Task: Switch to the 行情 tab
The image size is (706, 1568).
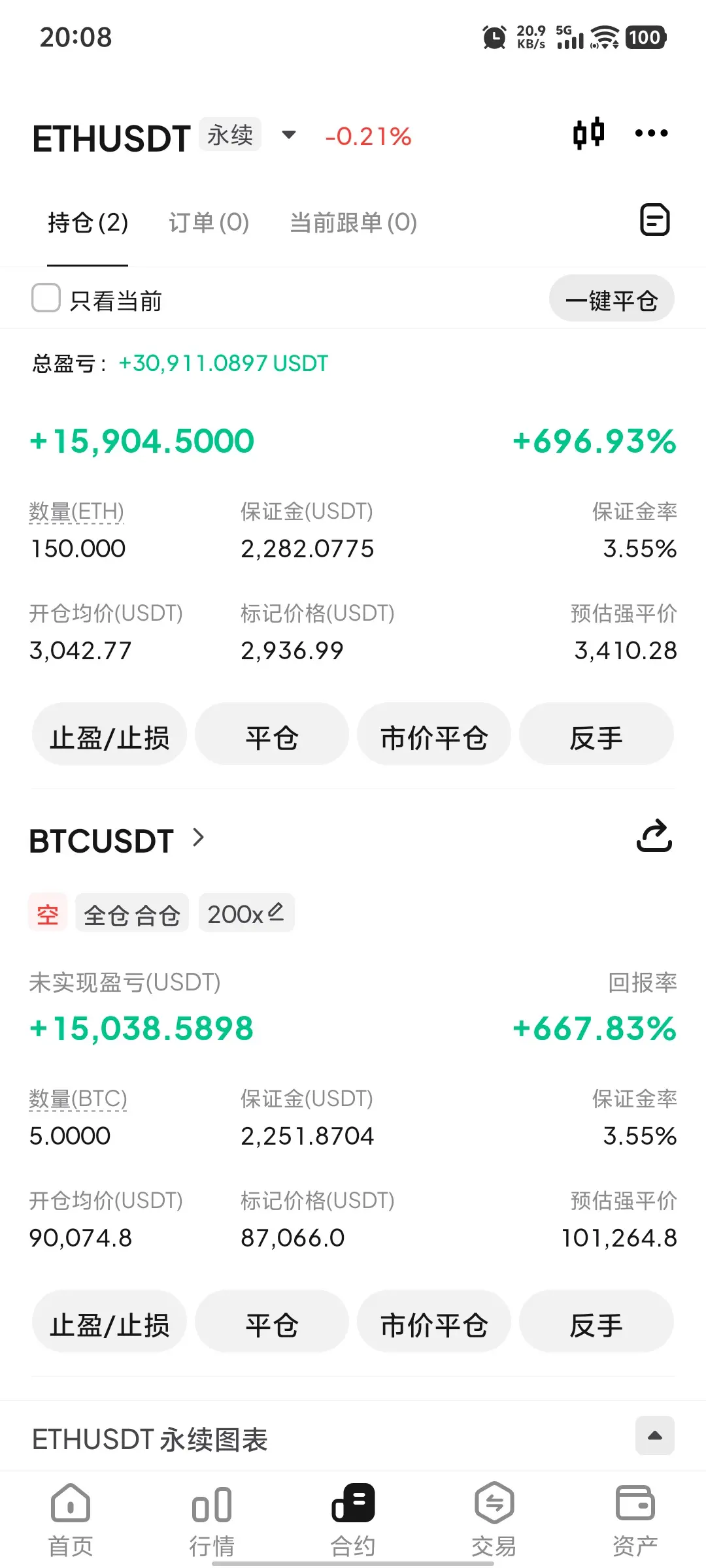Action: pos(212,1520)
